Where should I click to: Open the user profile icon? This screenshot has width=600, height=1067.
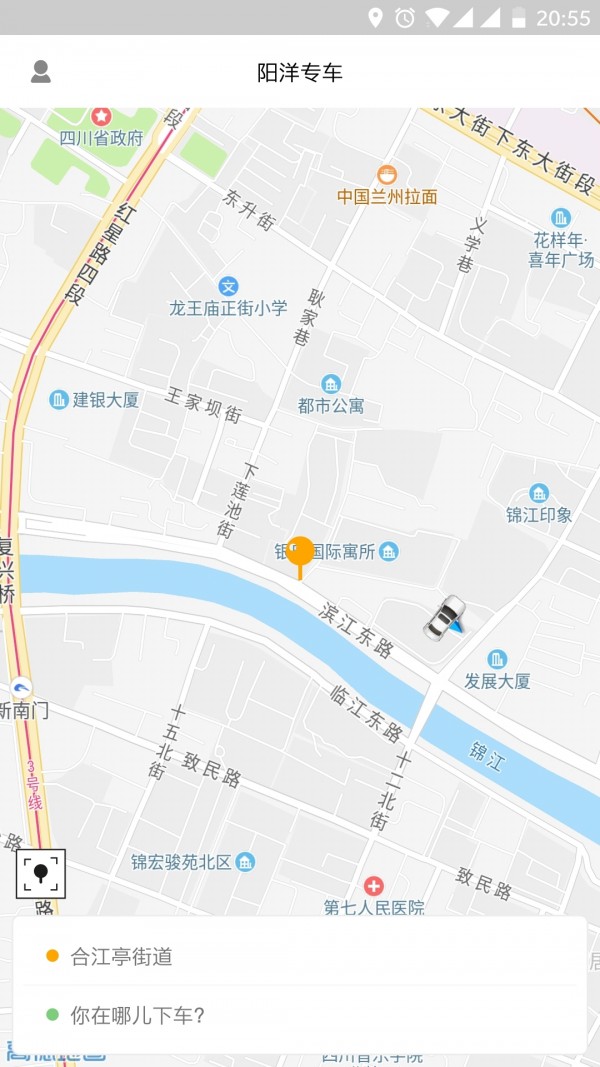coord(41,72)
